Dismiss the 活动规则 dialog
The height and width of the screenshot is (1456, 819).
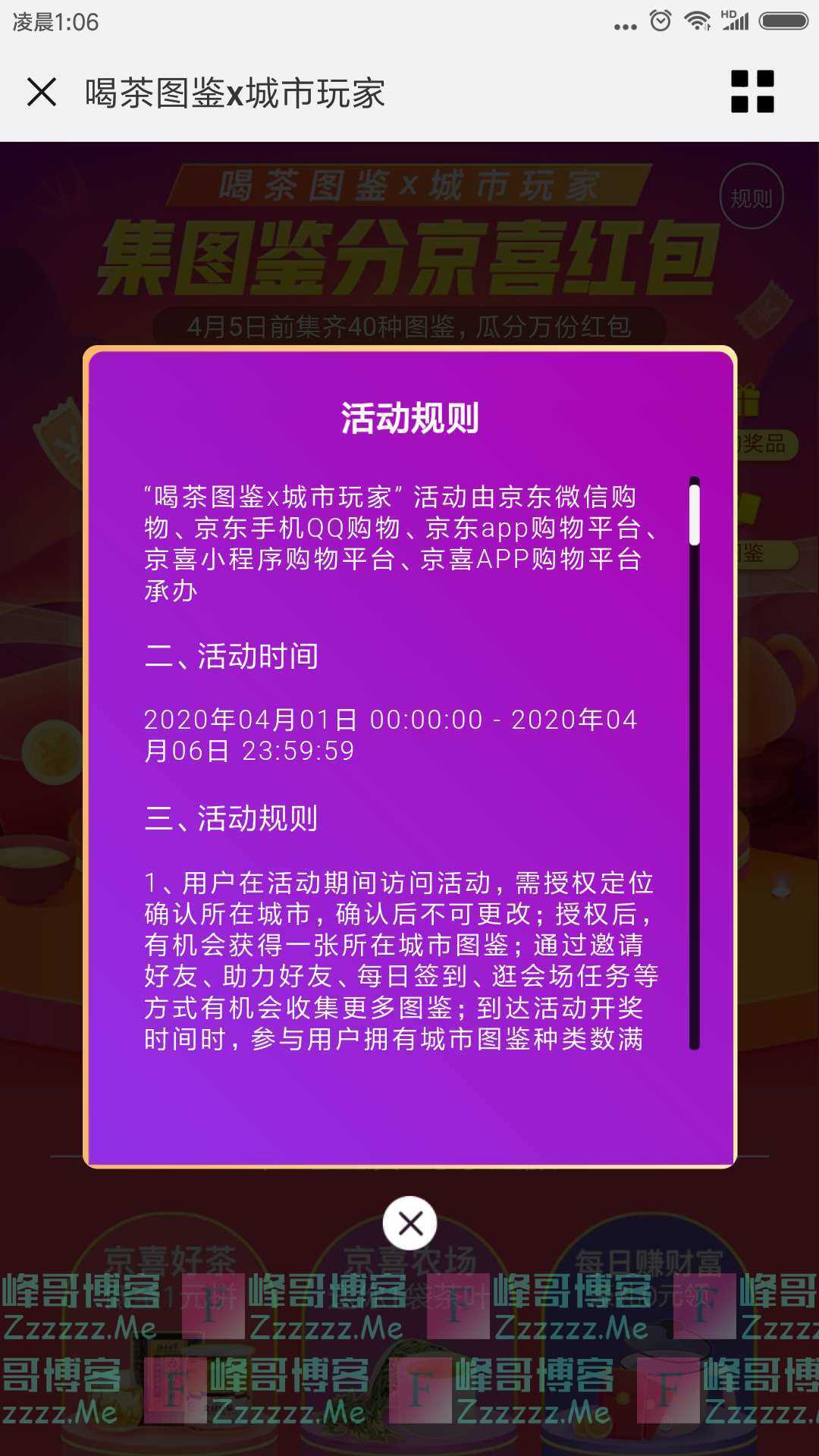[410, 1223]
